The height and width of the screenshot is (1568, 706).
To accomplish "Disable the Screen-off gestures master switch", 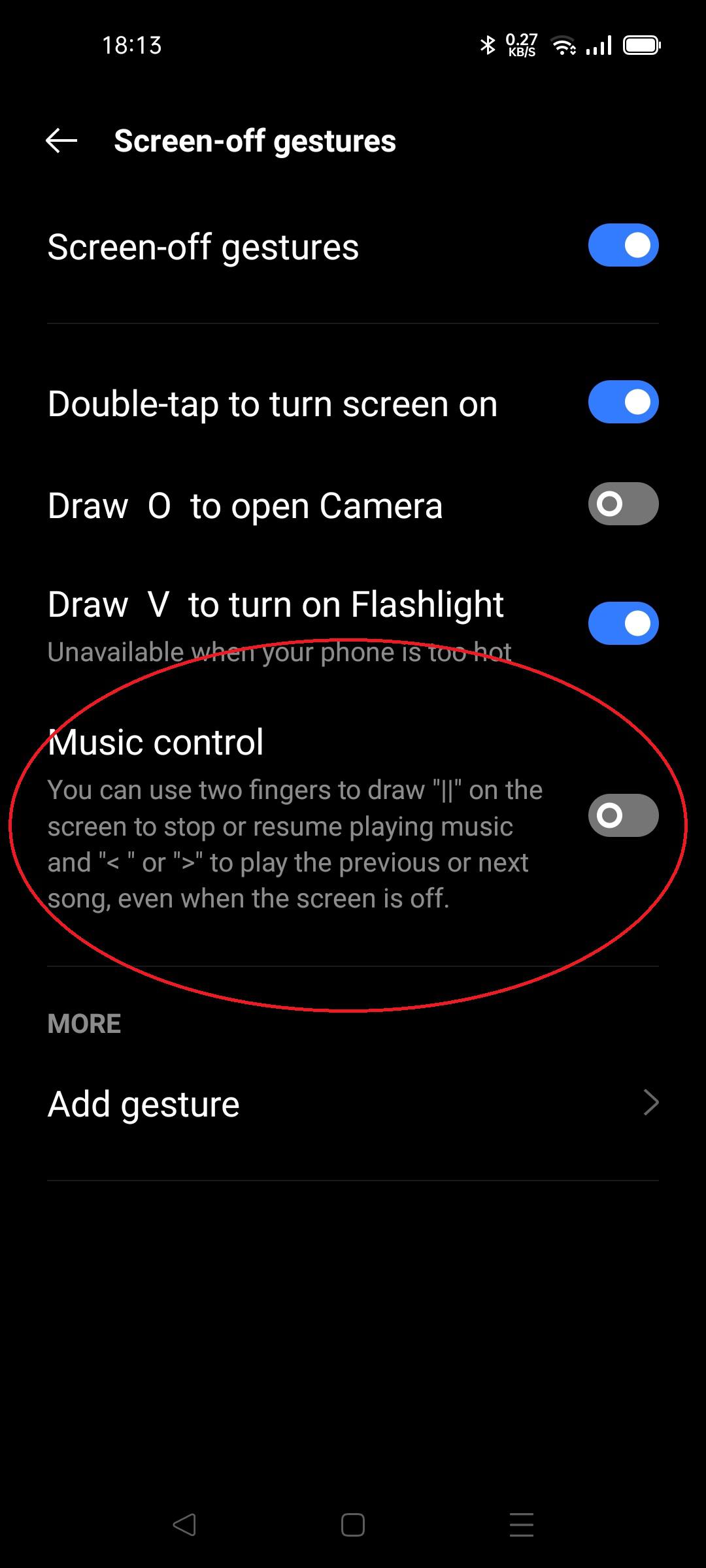I will coord(622,246).
